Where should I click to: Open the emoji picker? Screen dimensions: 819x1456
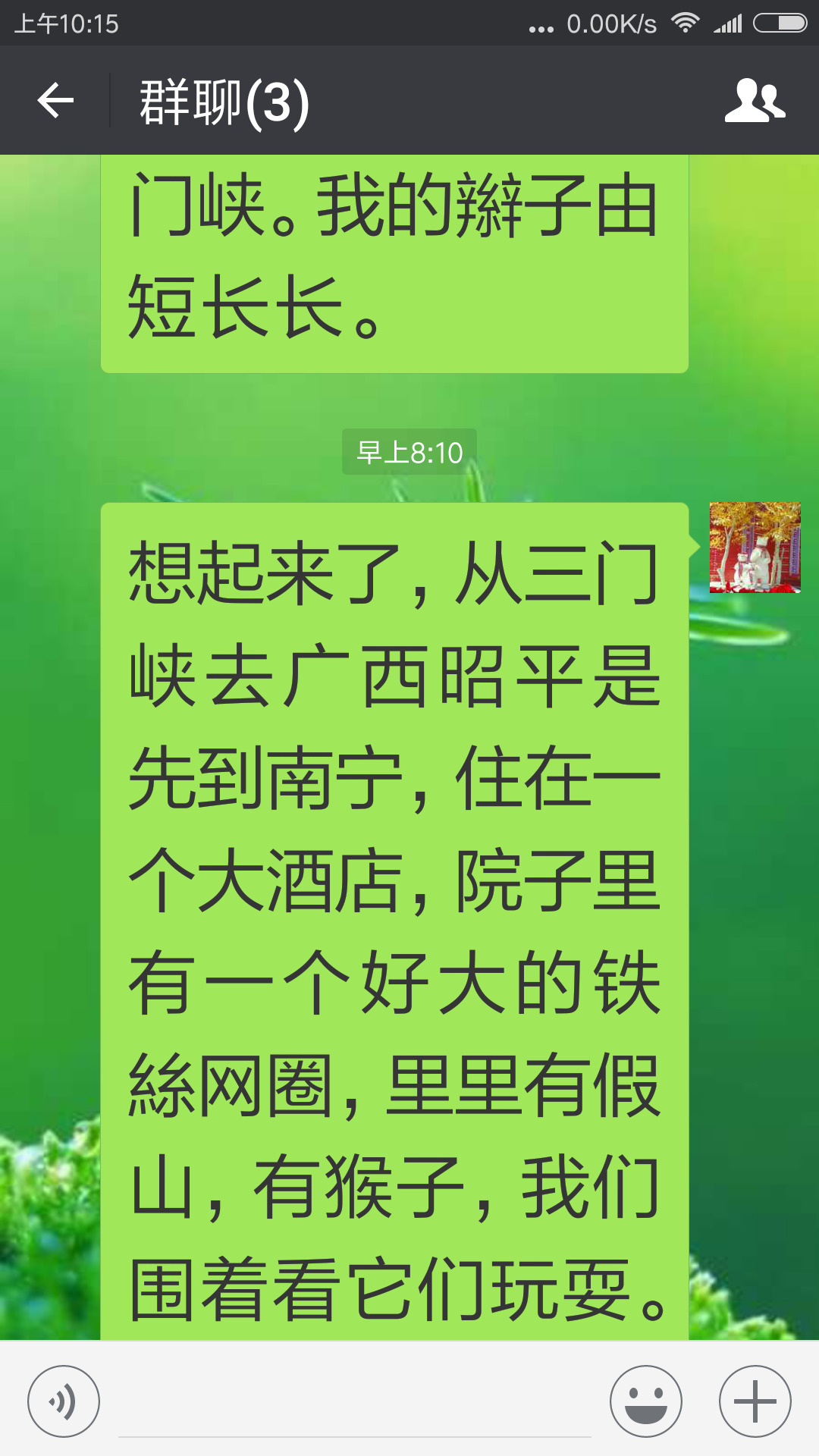tap(645, 1401)
